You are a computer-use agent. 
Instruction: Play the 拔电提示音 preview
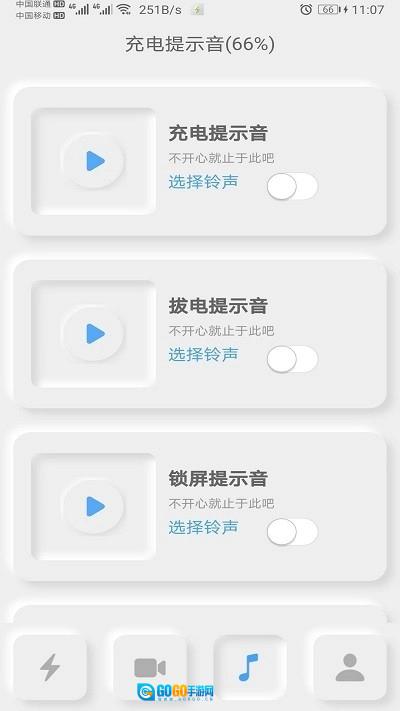(x=93, y=334)
